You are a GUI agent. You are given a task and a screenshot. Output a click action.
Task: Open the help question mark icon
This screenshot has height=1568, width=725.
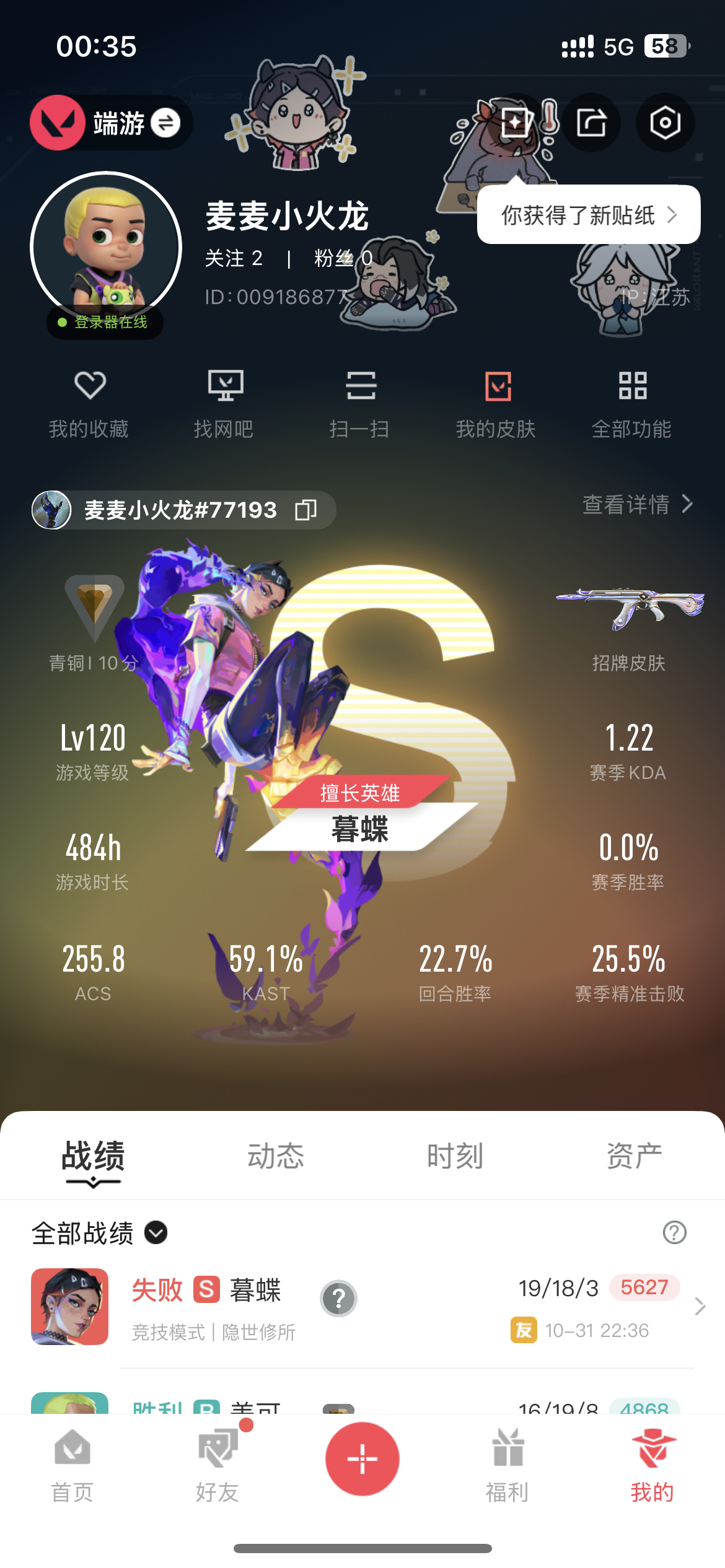(x=674, y=1232)
